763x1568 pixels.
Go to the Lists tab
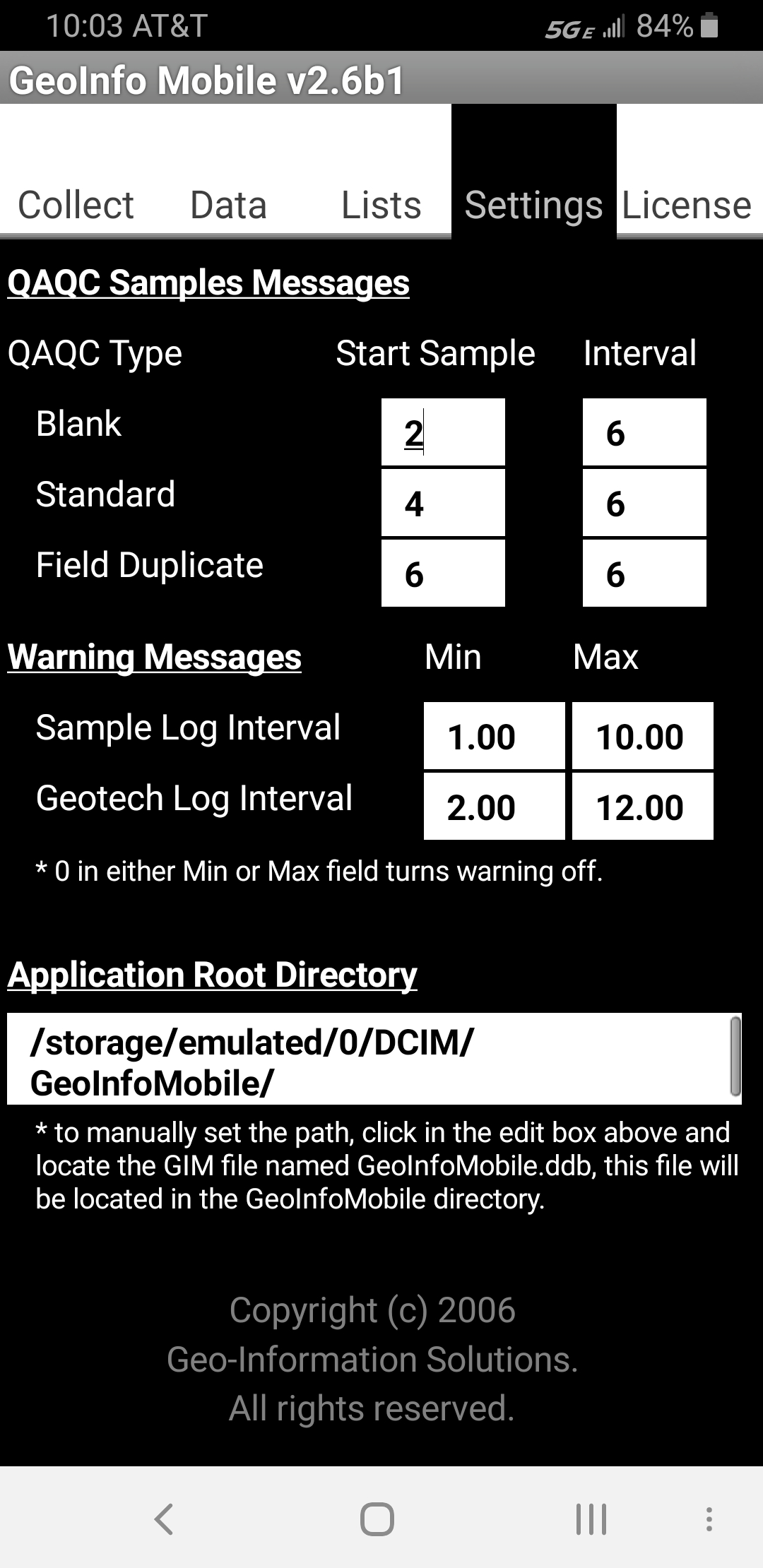[381, 205]
